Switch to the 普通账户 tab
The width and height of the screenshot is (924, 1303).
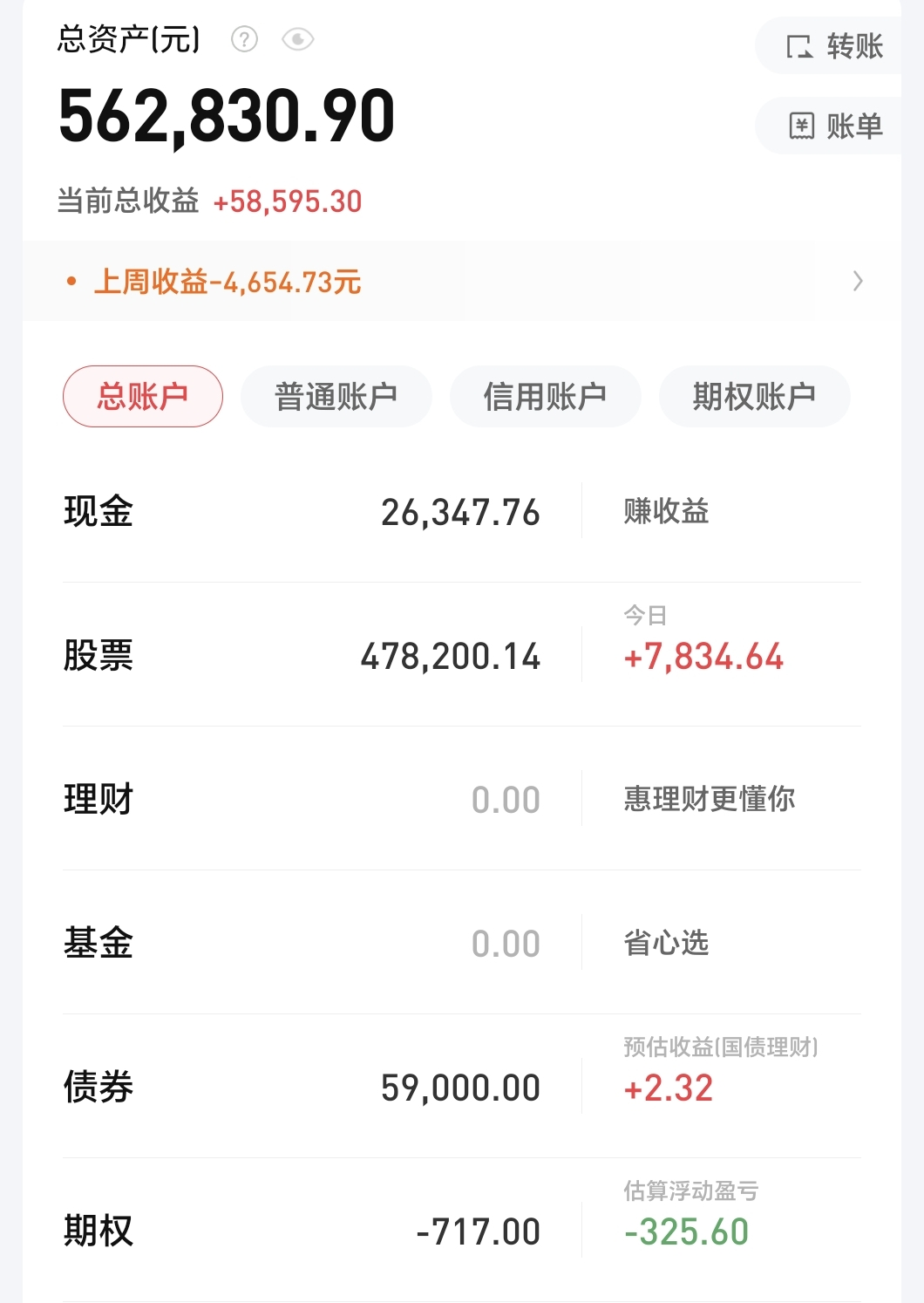click(336, 397)
